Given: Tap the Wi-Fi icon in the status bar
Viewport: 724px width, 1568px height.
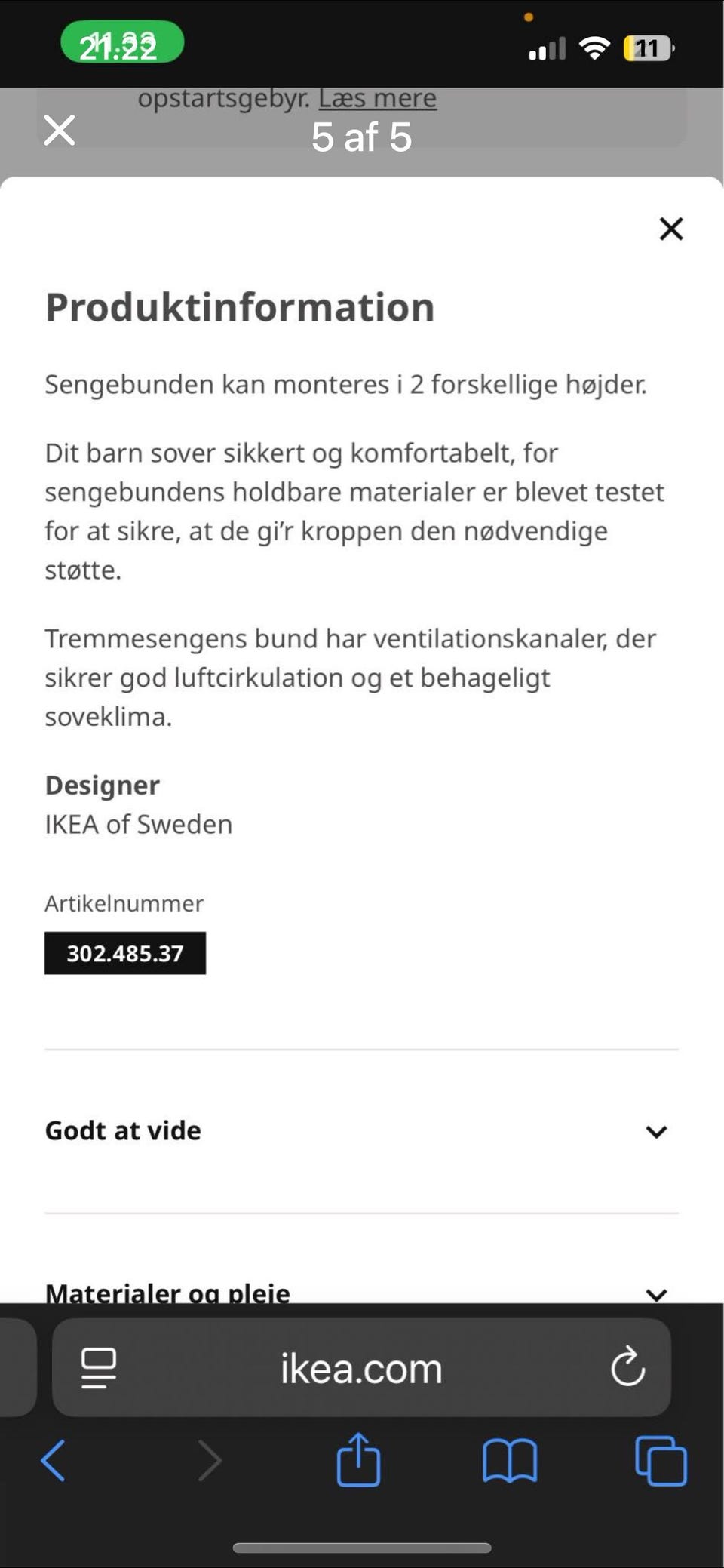Looking at the screenshot, I should pos(593,47).
